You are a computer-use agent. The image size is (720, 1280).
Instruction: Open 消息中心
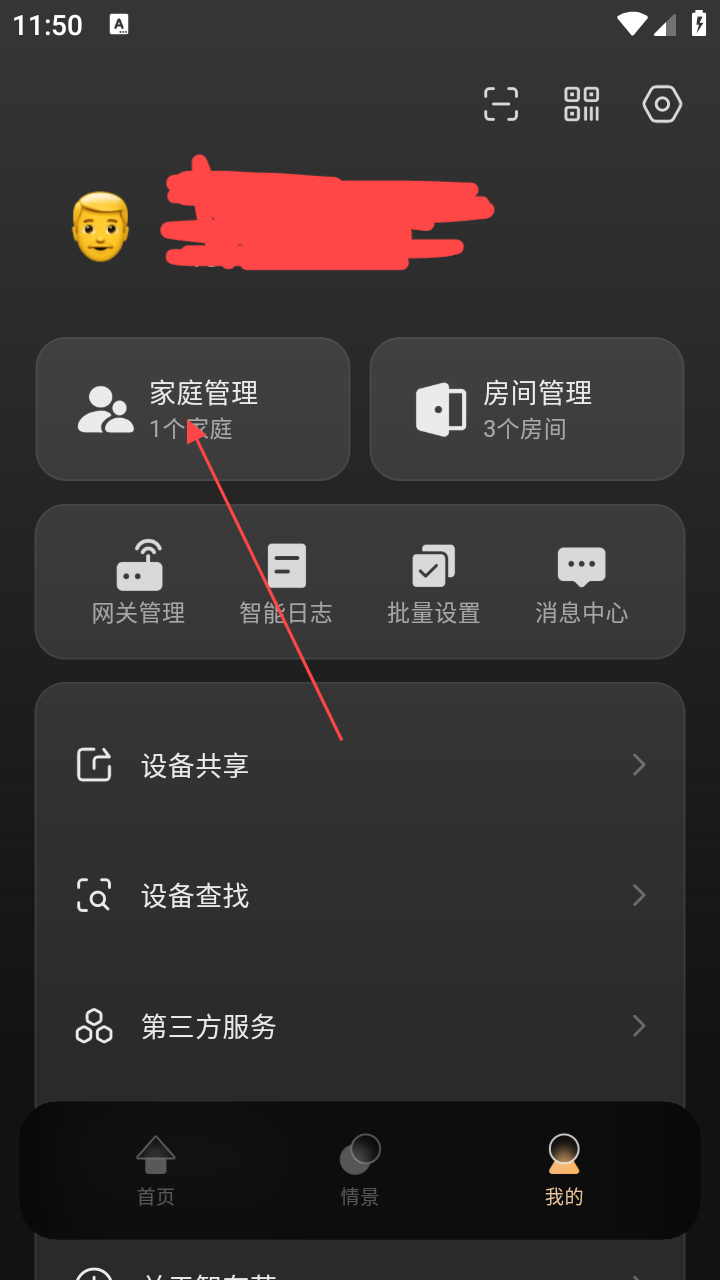[581, 583]
